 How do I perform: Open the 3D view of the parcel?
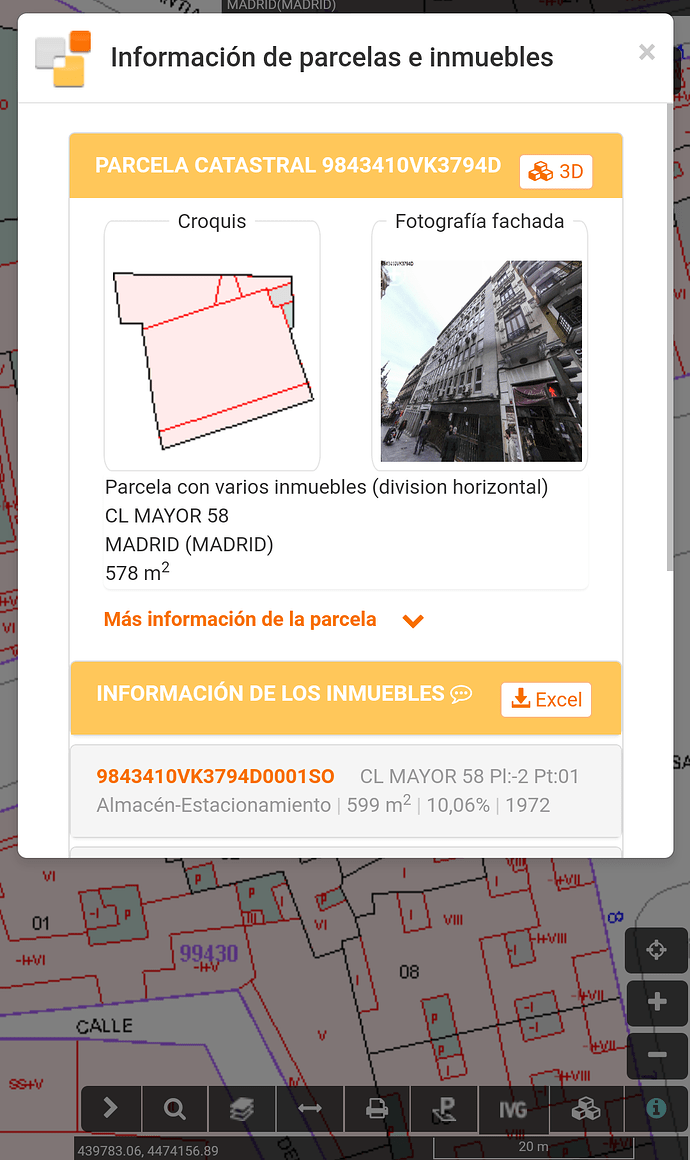(x=556, y=172)
